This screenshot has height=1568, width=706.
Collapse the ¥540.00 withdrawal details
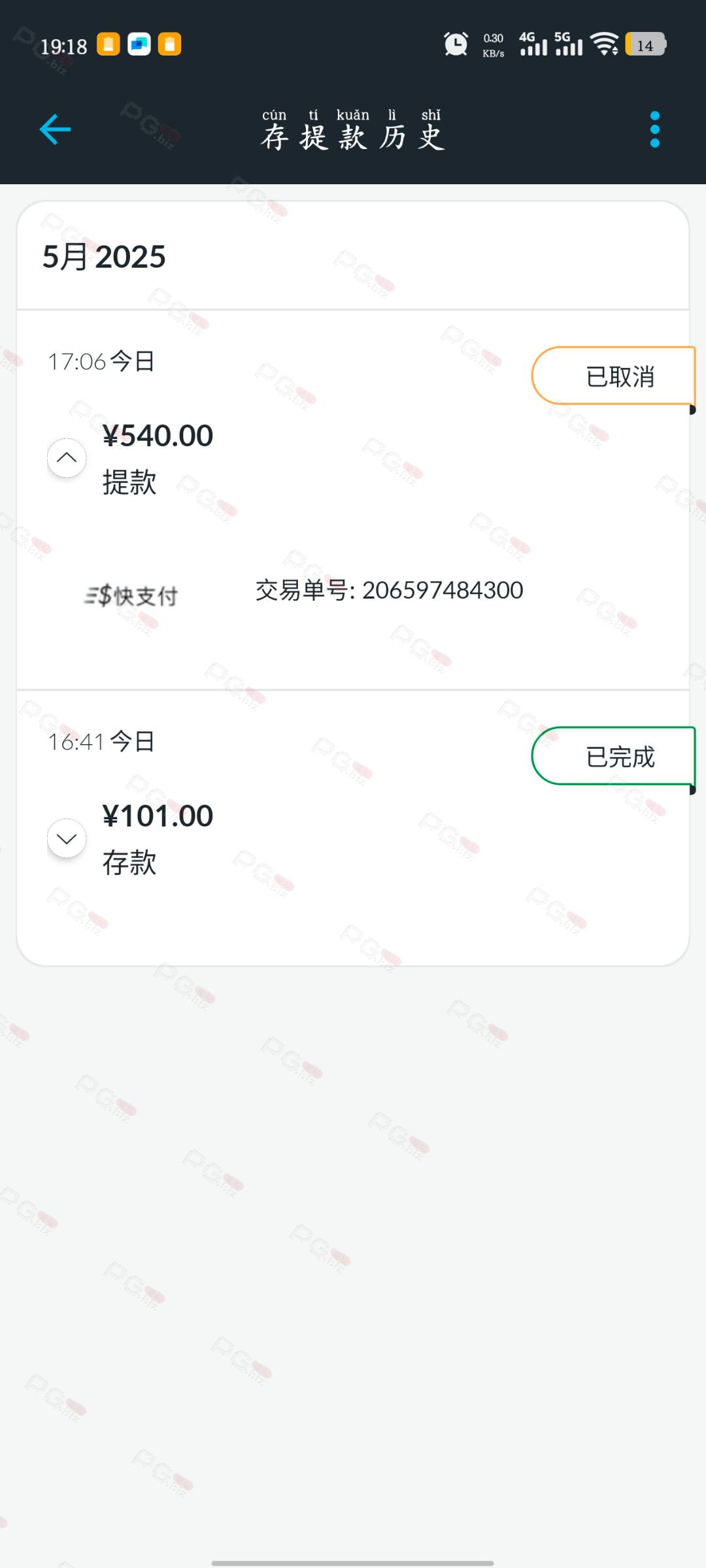(67, 458)
